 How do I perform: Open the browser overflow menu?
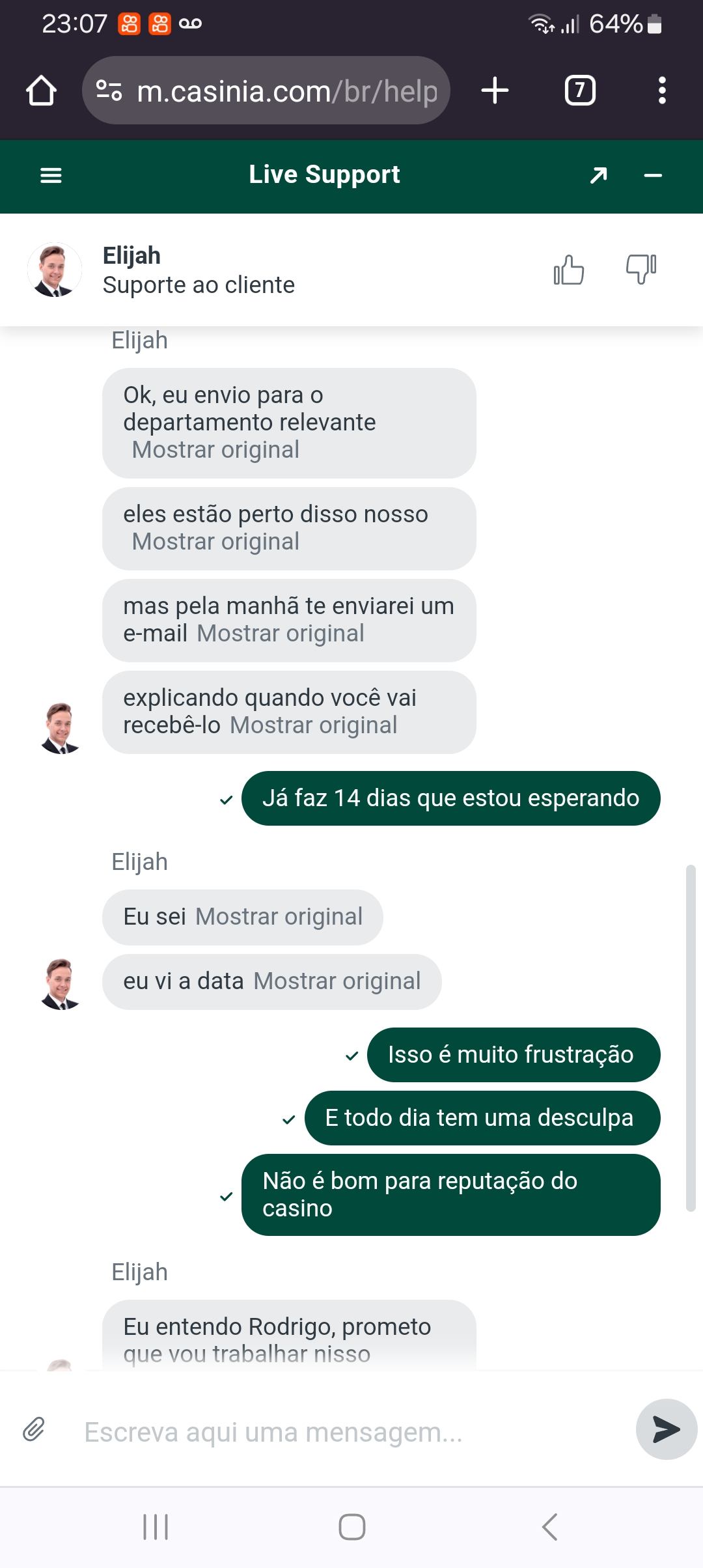click(x=662, y=91)
